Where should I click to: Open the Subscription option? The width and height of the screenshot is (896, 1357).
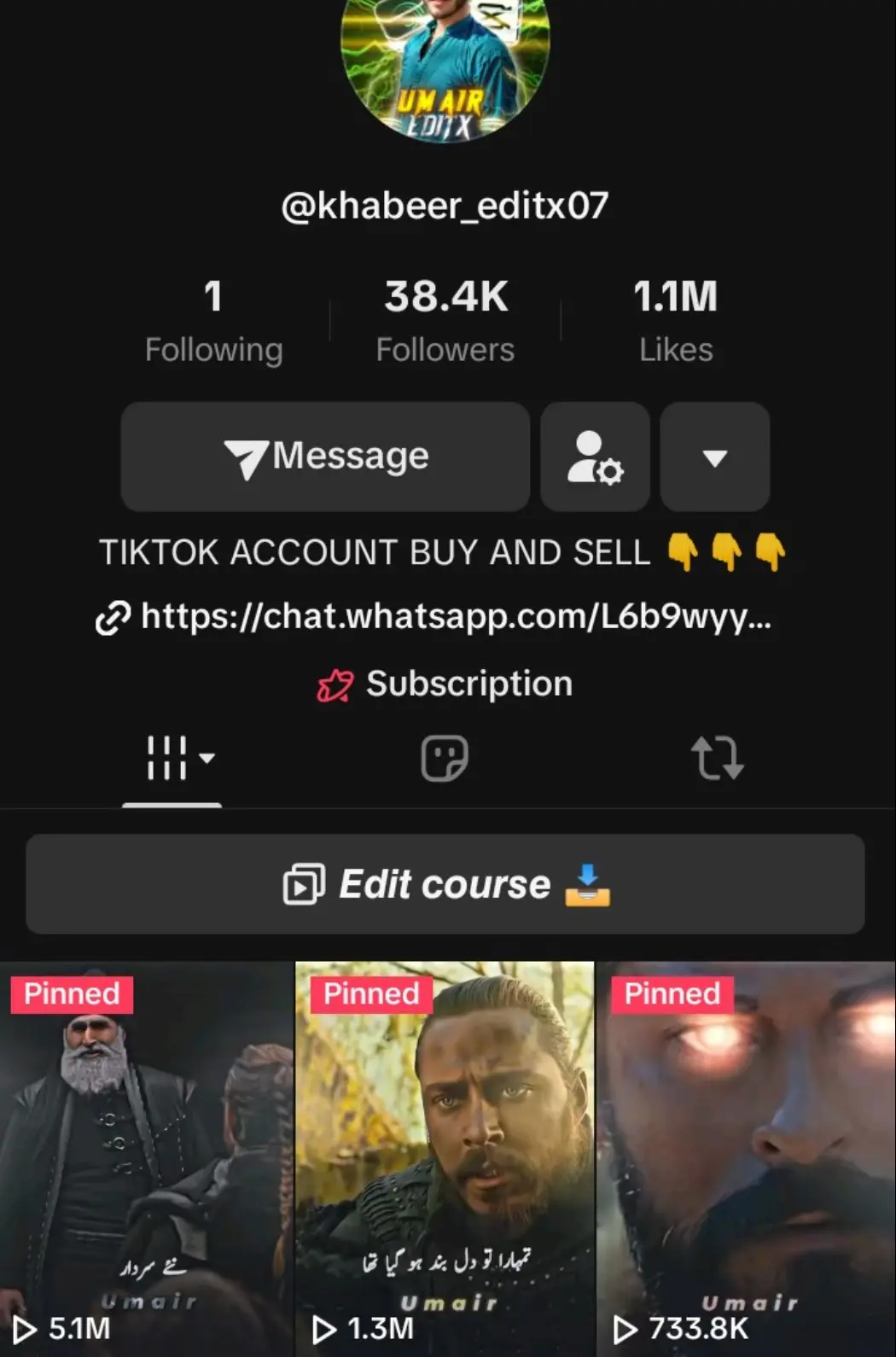445,684
